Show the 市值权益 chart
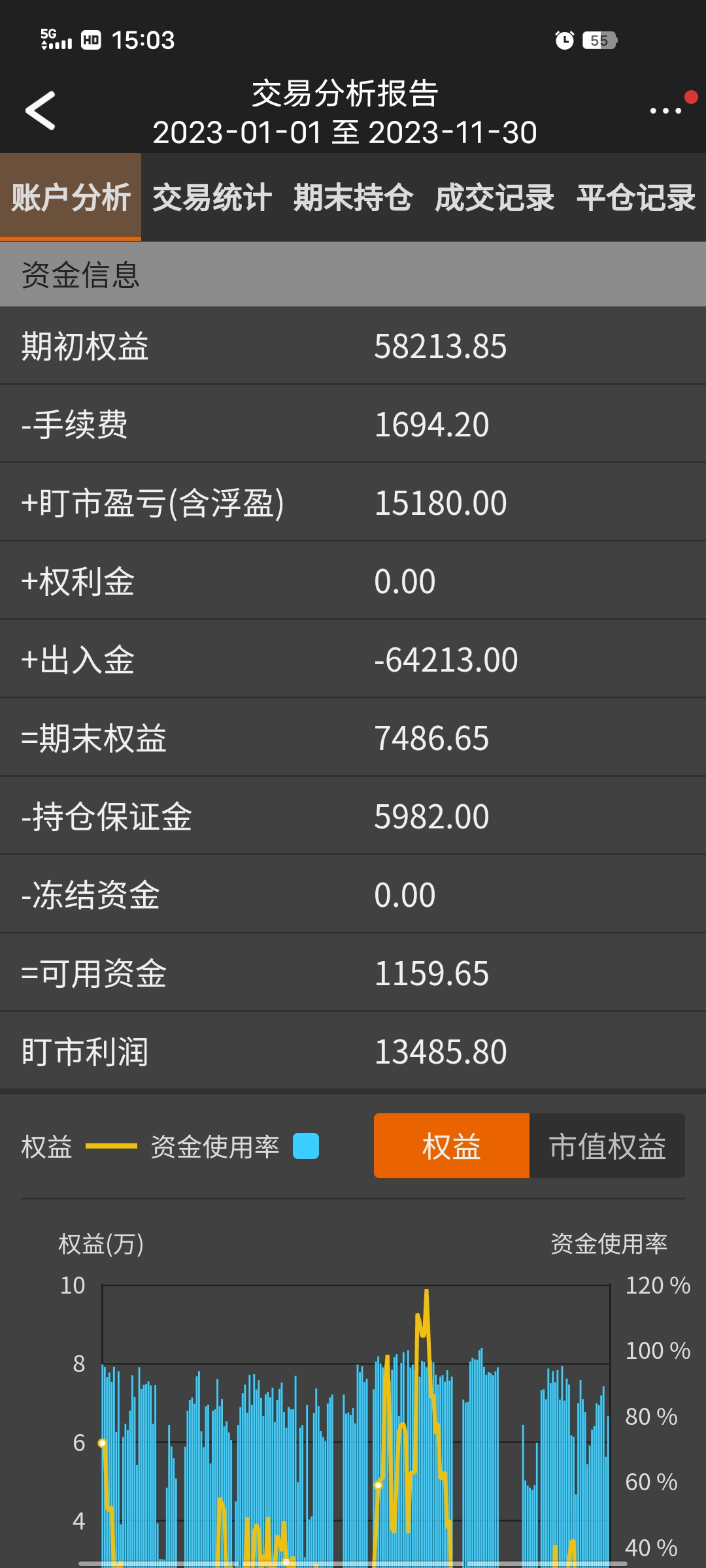The width and height of the screenshot is (706, 1568). [607, 1147]
